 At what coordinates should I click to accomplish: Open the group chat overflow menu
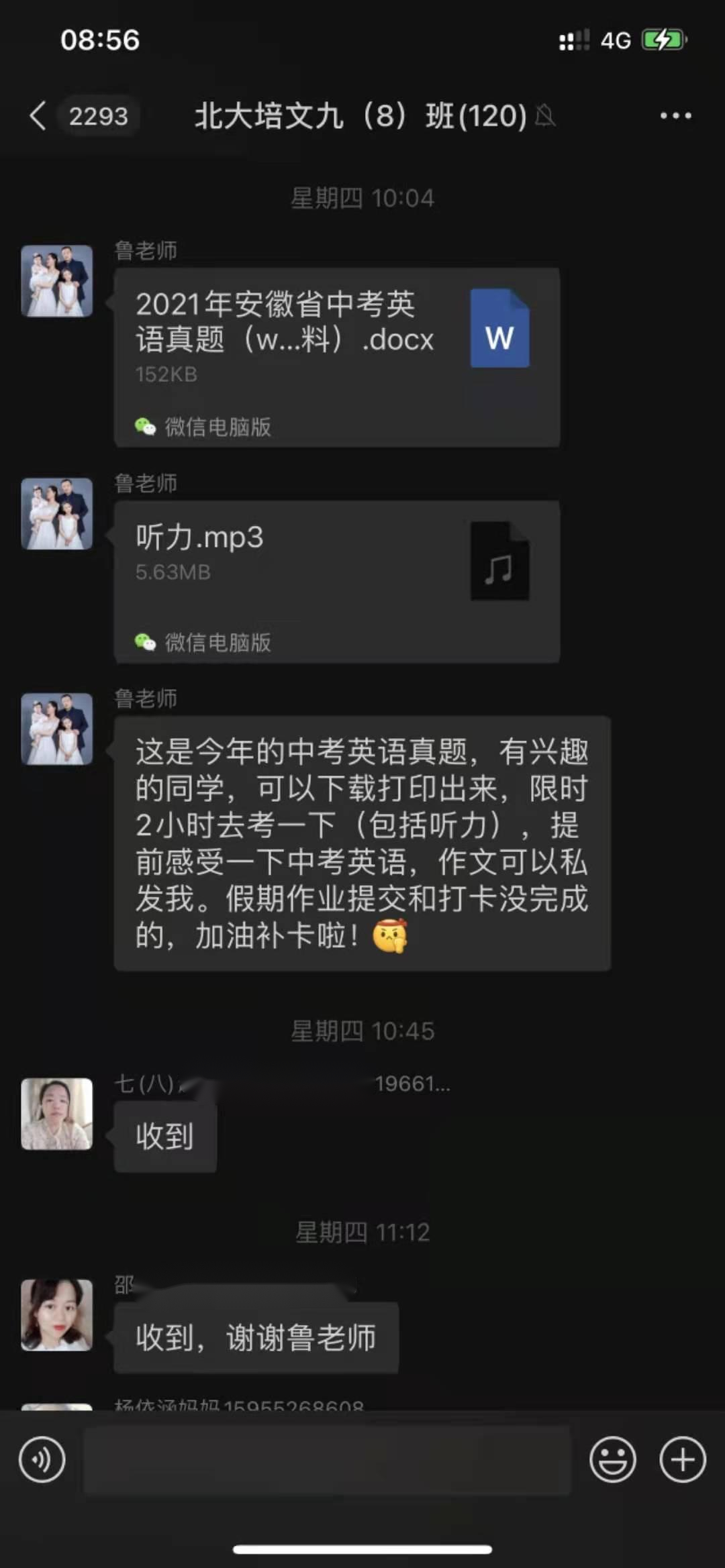click(675, 116)
